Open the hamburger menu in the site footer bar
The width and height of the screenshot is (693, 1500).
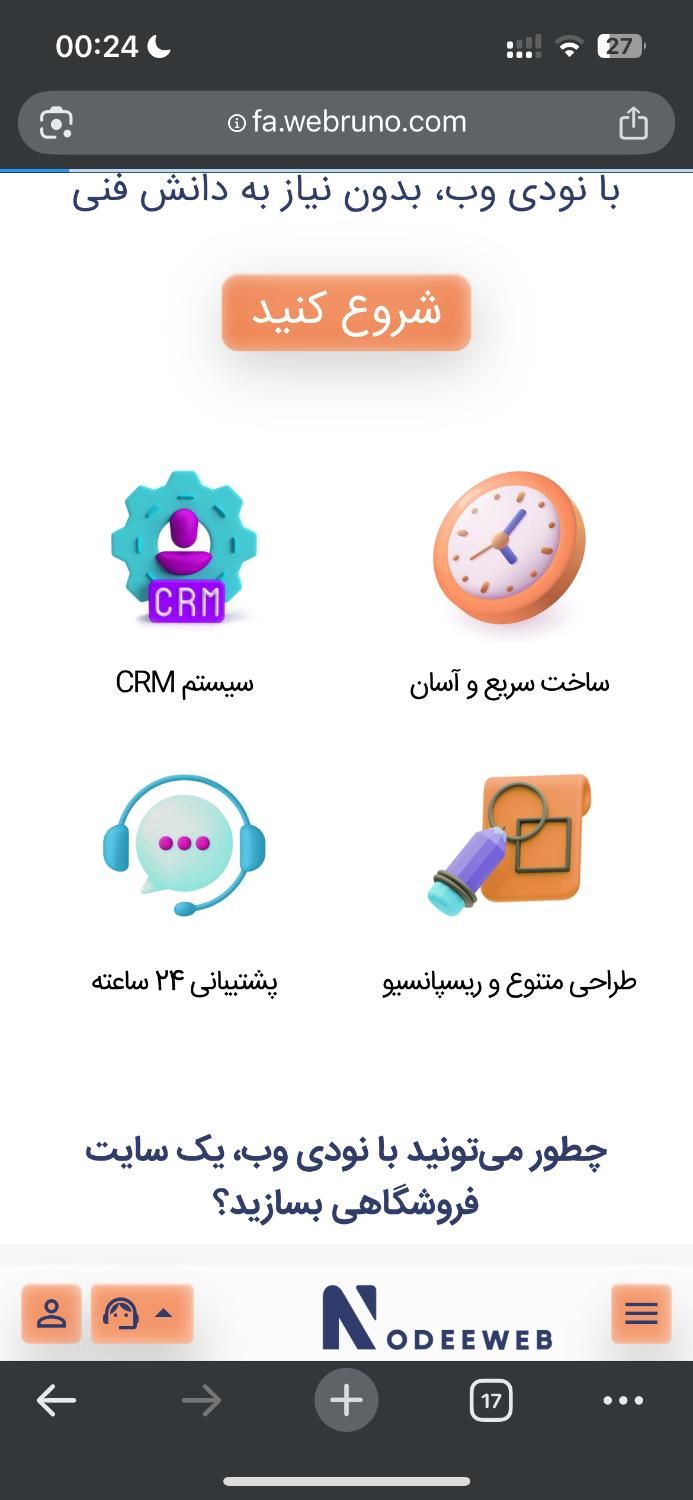coord(641,1313)
